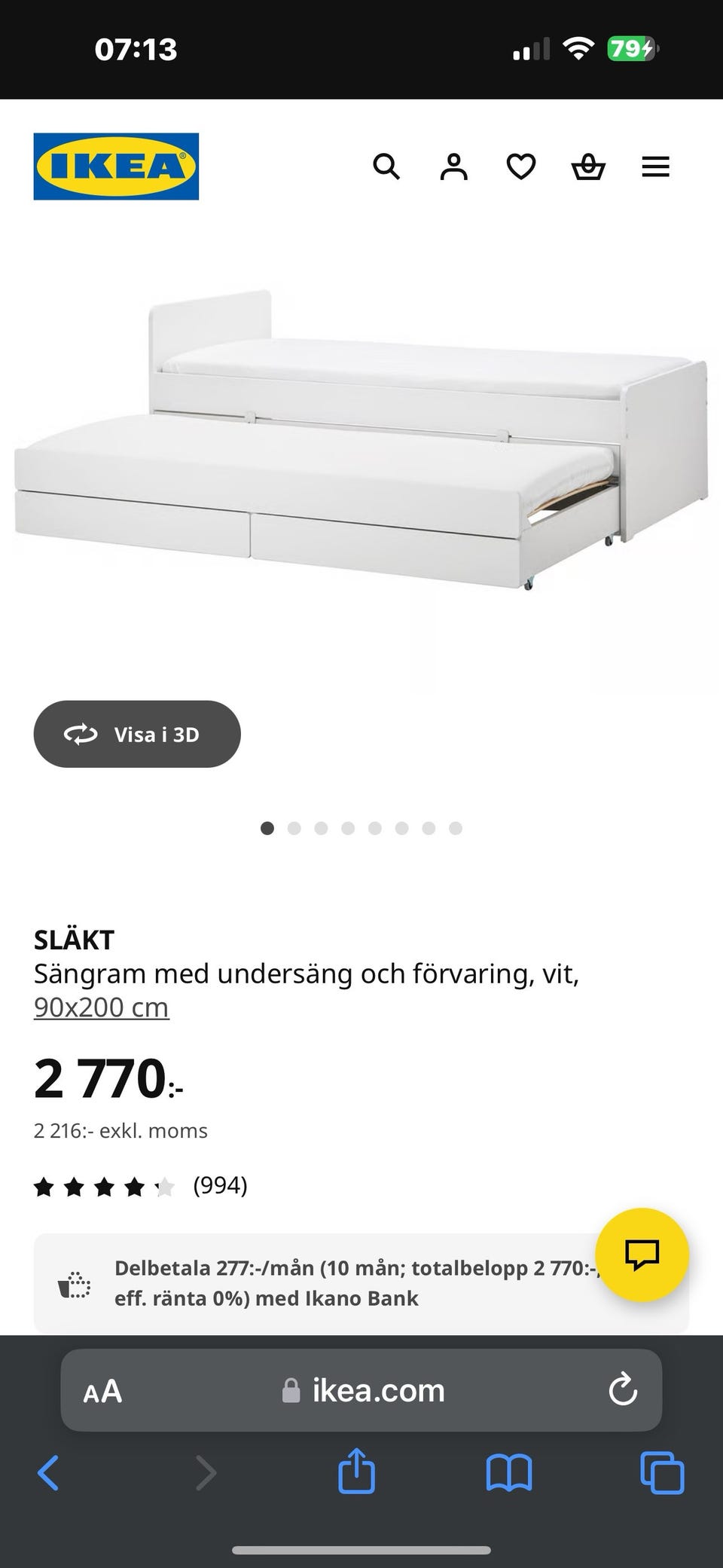Click the heart wishlist icon
The height and width of the screenshot is (1568, 723).
pos(520,167)
